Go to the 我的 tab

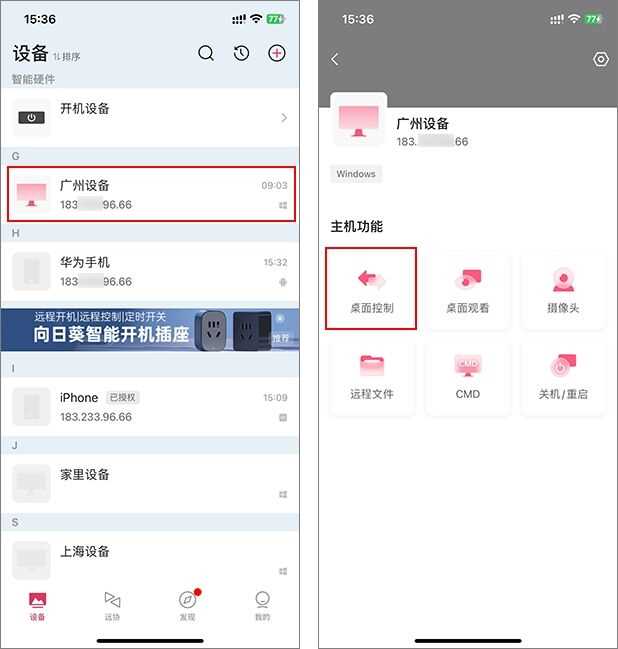262,605
